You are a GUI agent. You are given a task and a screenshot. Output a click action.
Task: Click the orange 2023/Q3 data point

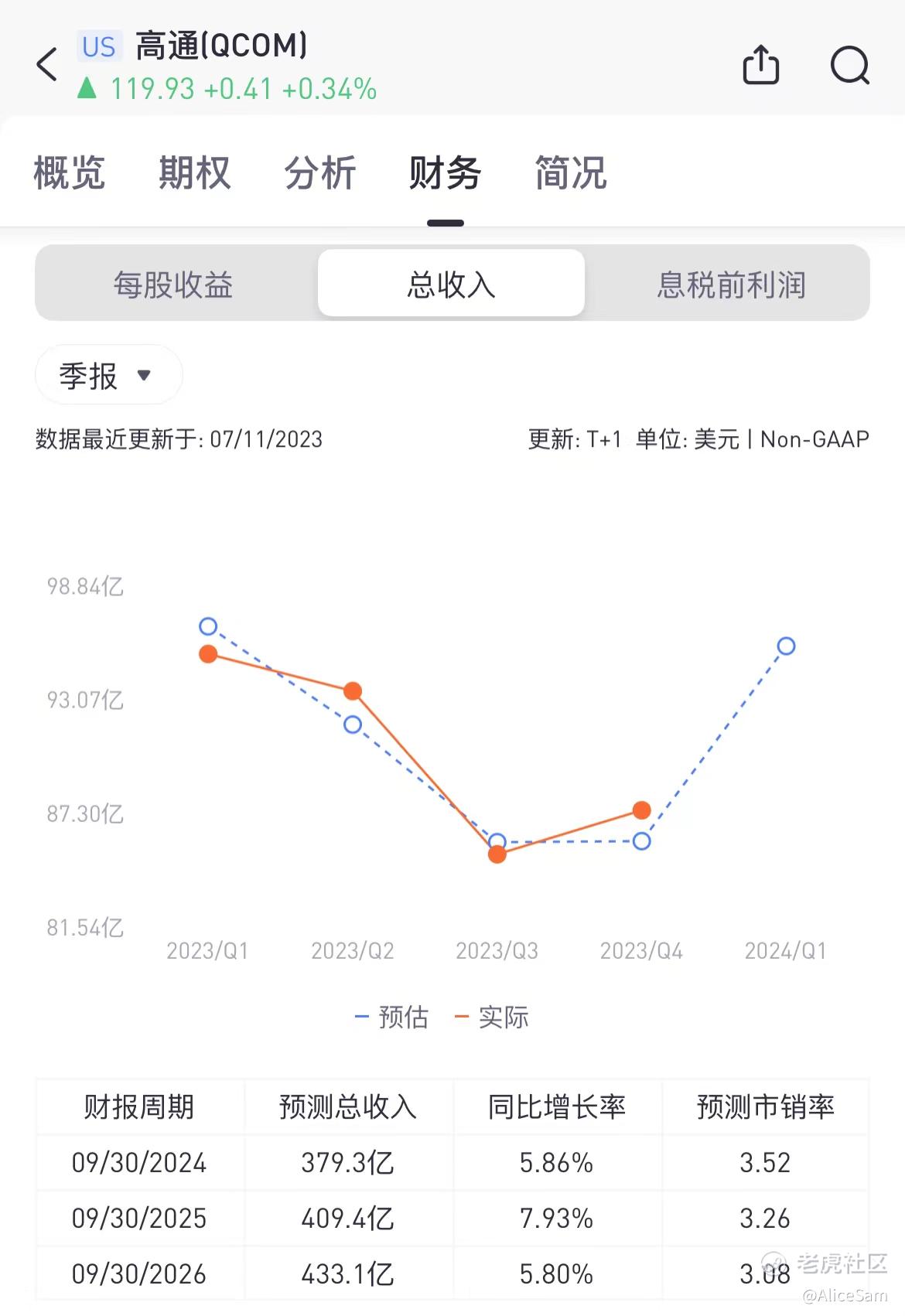tap(497, 854)
